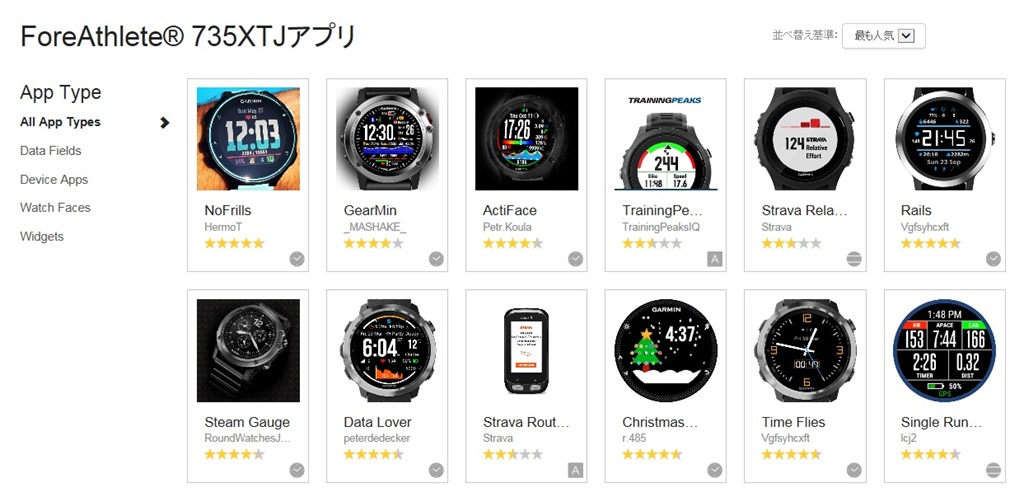Viewport: 1024px width, 497px height.
Task: Select the All App Types filter
Action: click(60, 122)
